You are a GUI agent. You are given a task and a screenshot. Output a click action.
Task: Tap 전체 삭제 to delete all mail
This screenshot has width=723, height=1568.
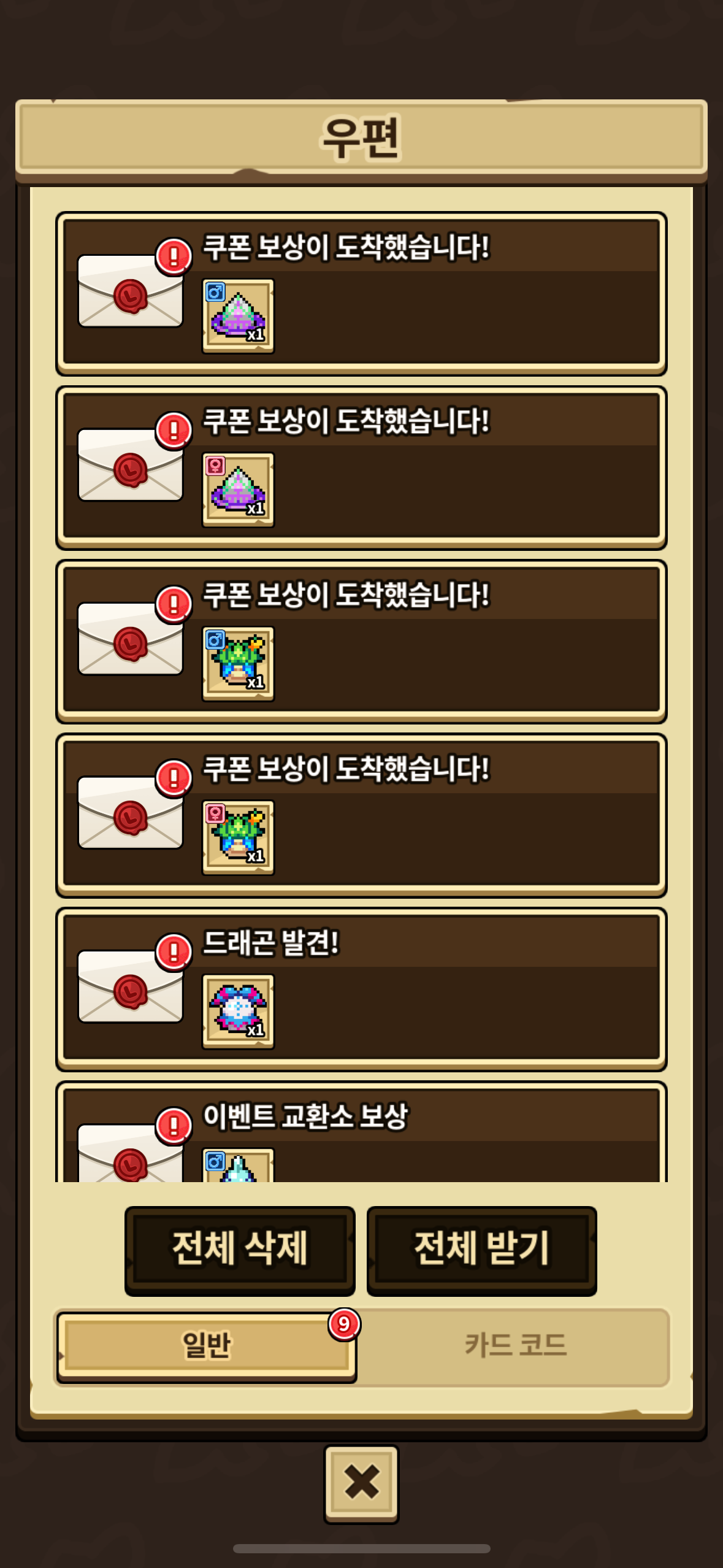(x=239, y=1249)
